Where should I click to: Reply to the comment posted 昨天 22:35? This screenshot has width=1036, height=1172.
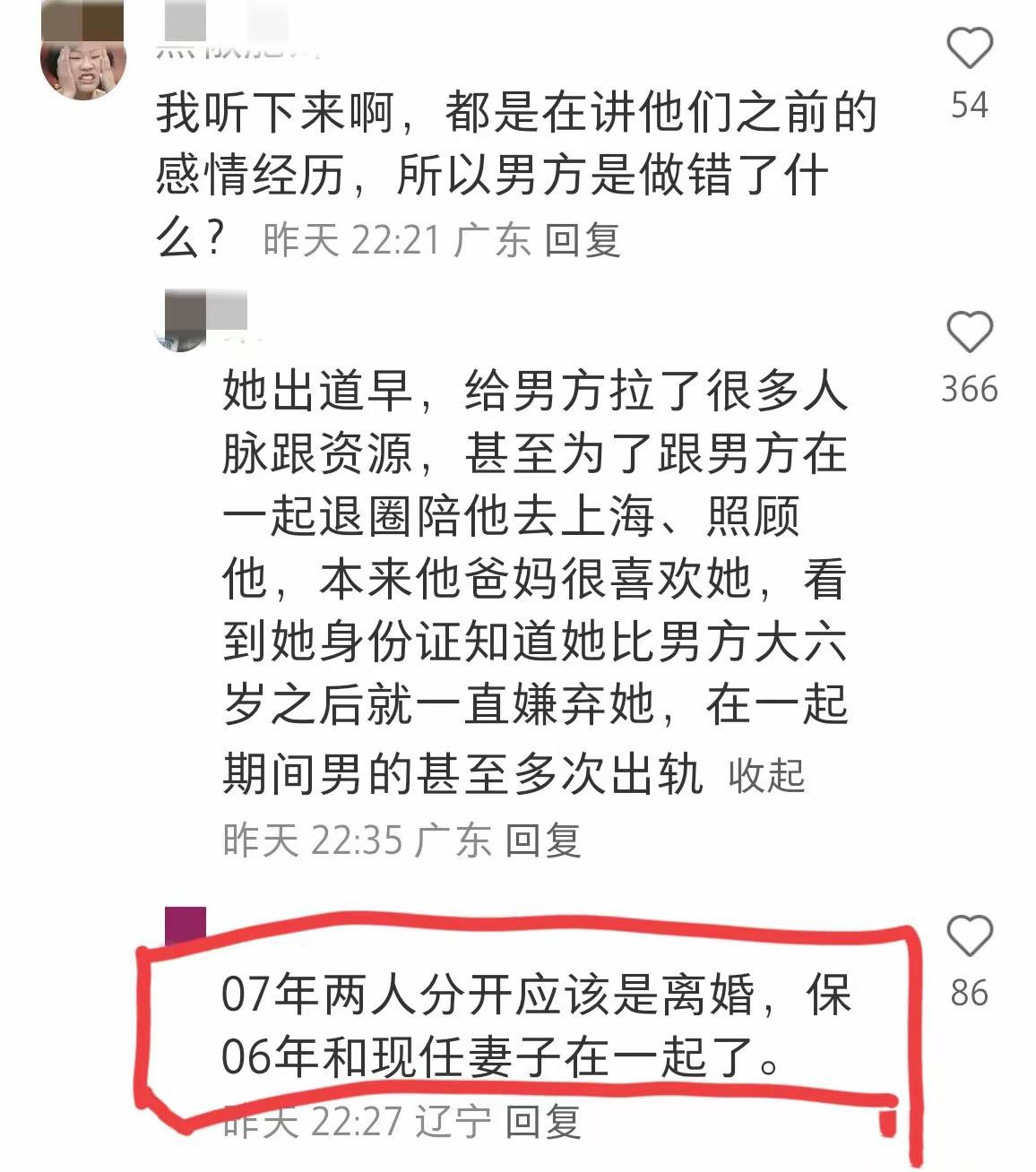coord(543,840)
